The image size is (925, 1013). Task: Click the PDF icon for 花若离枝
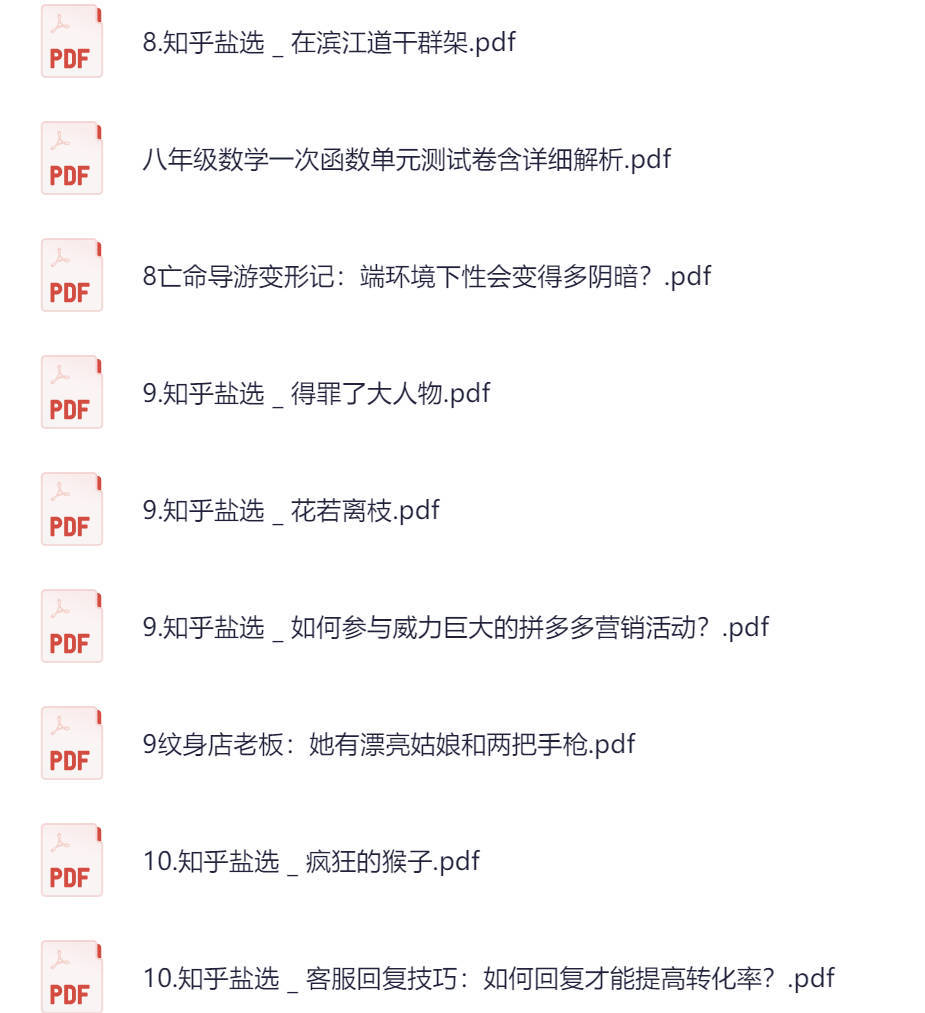(71, 509)
